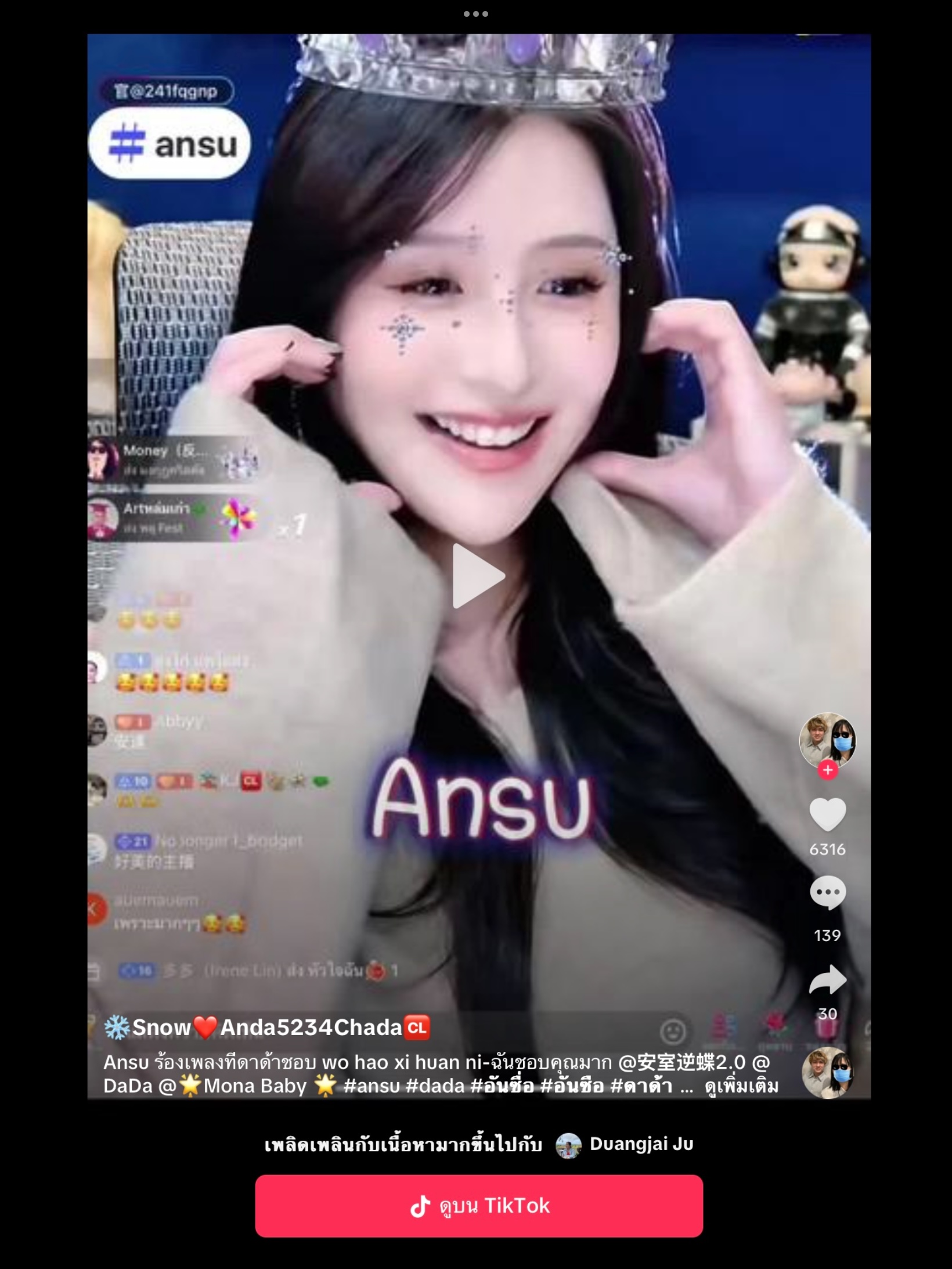
Task: Expand the caption with ดูเพิ่มเติม
Action: (741, 1087)
